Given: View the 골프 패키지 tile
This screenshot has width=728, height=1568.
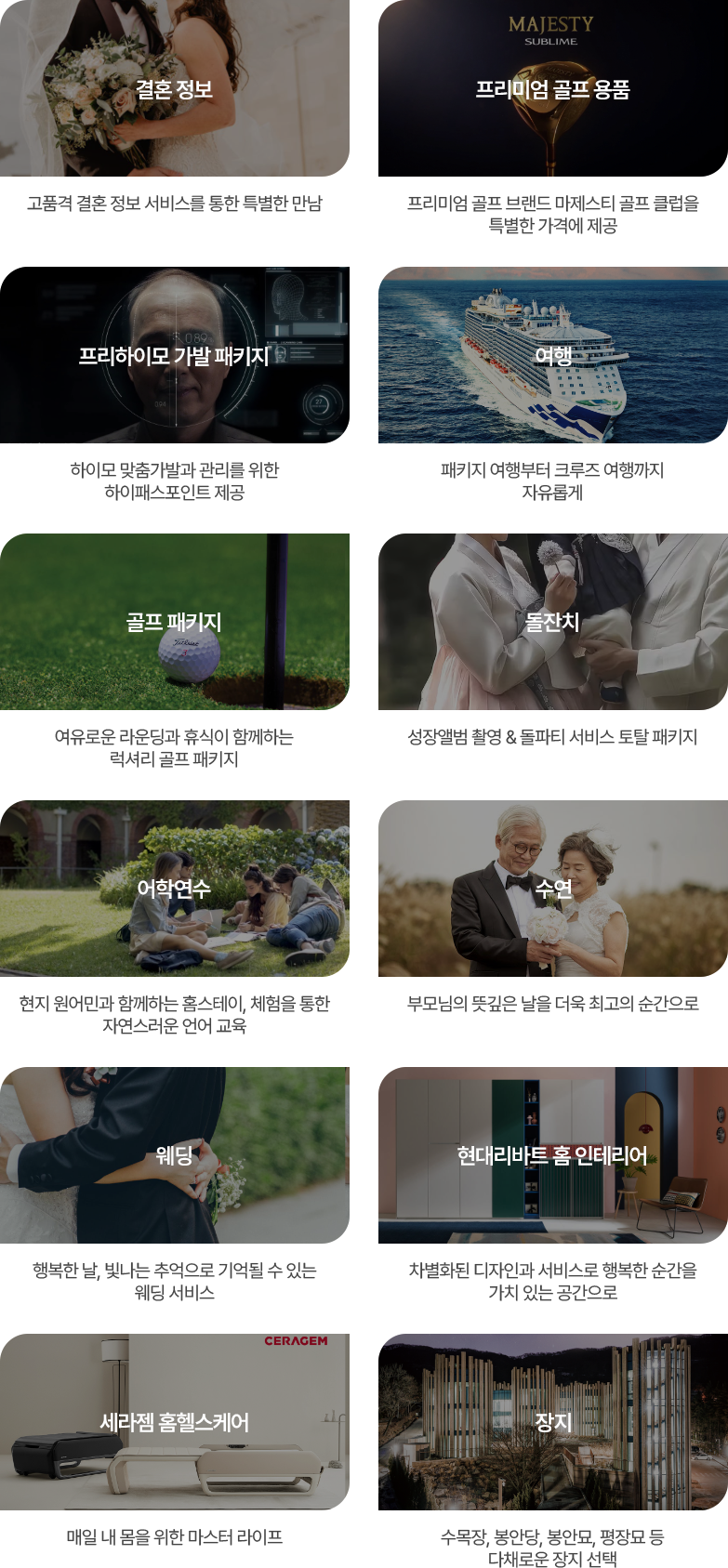Looking at the screenshot, I should click(x=175, y=622).
